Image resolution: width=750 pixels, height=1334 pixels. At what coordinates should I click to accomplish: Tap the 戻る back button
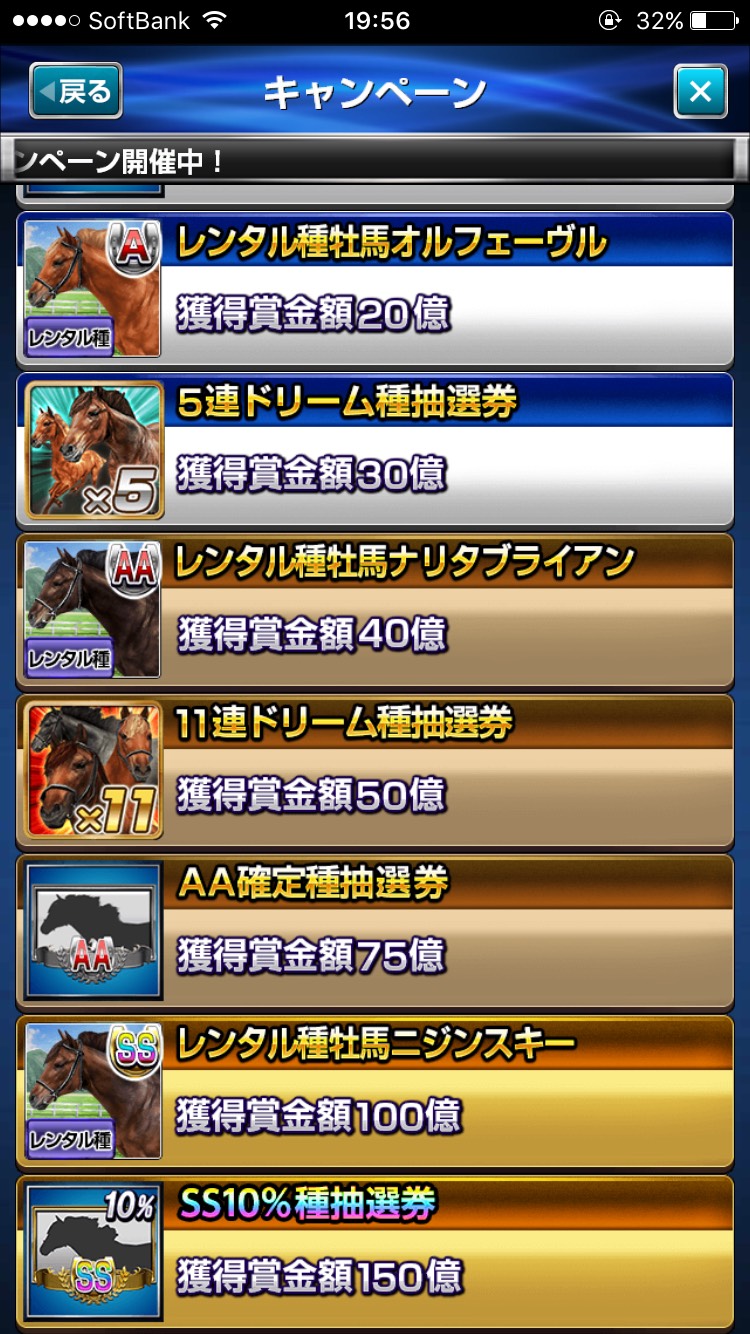coord(76,91)
